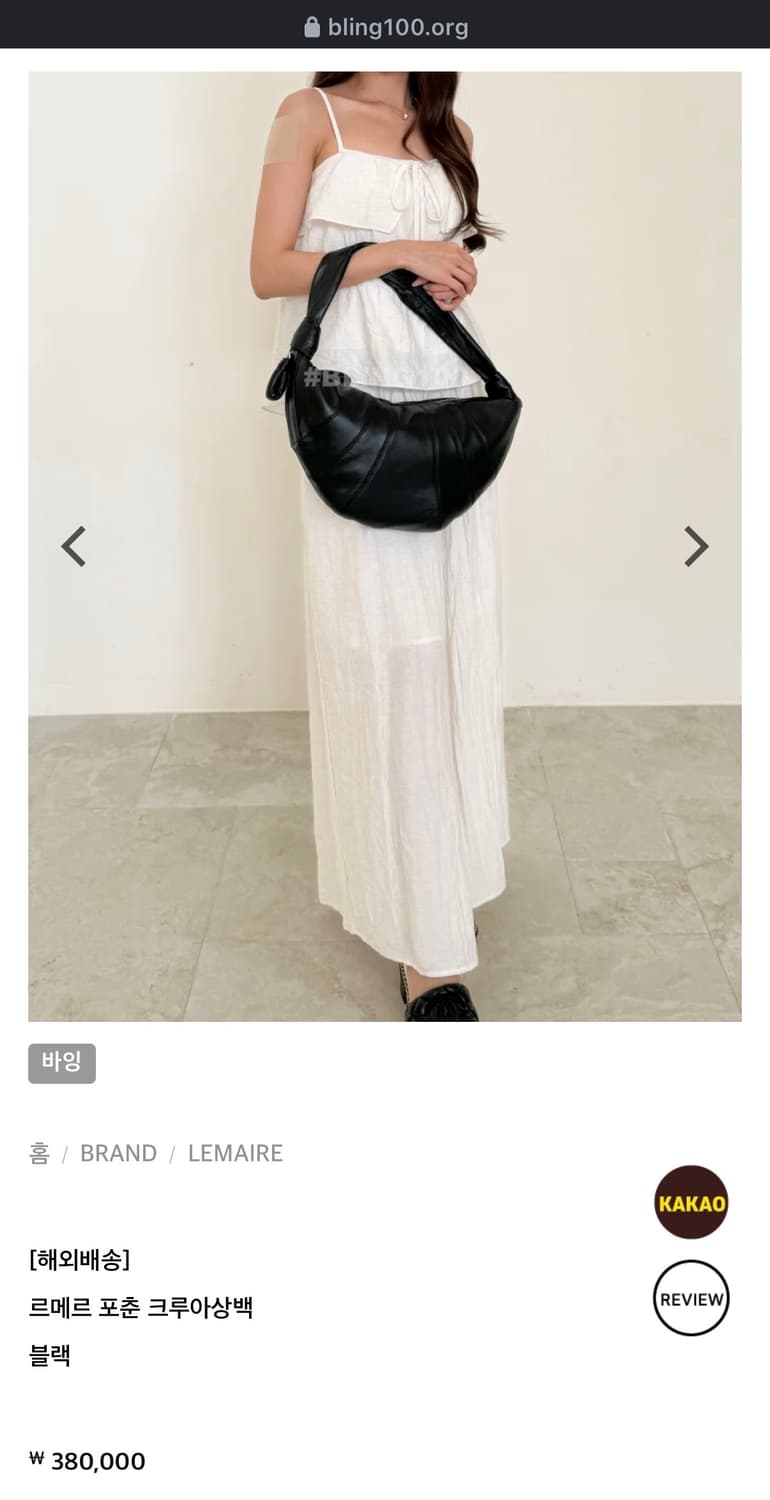Select the 바잉 tag
The height and width of the screenshot is (1500, 770).
click(61, 1063)
